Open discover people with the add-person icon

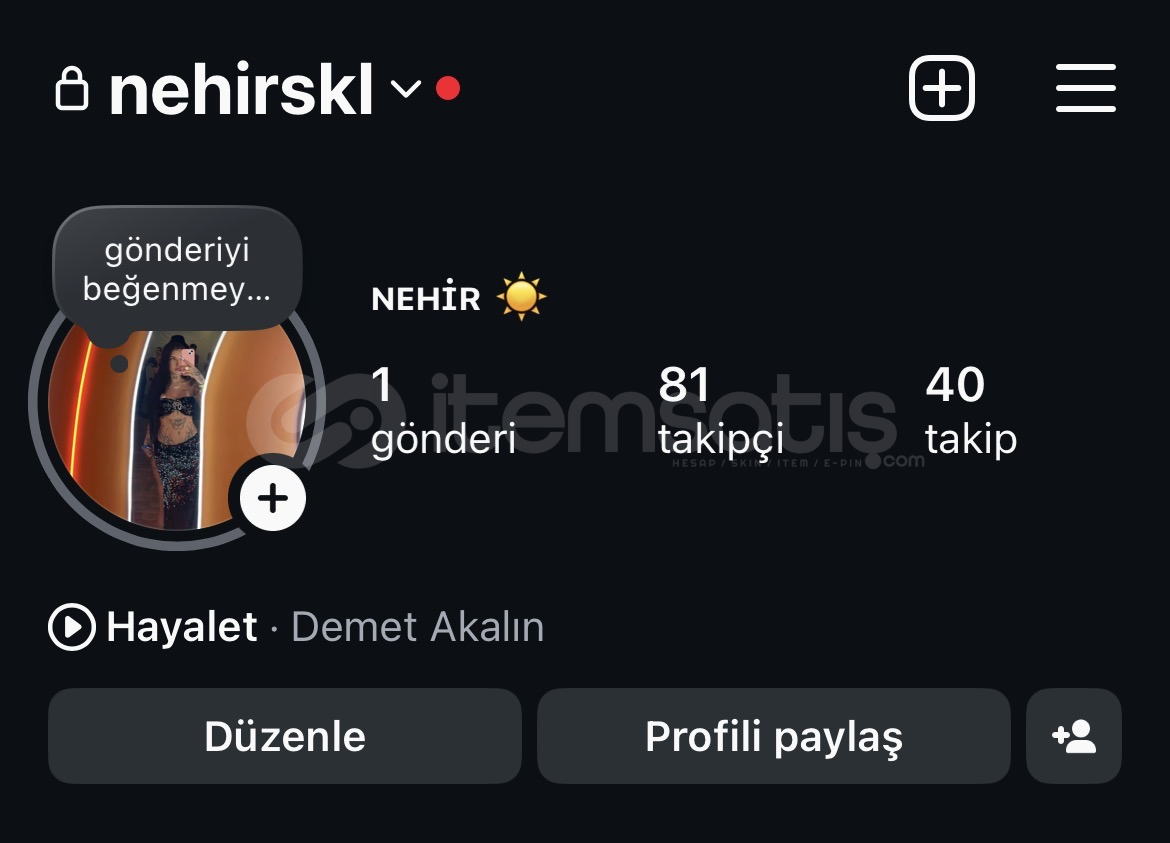[1074, 736]
